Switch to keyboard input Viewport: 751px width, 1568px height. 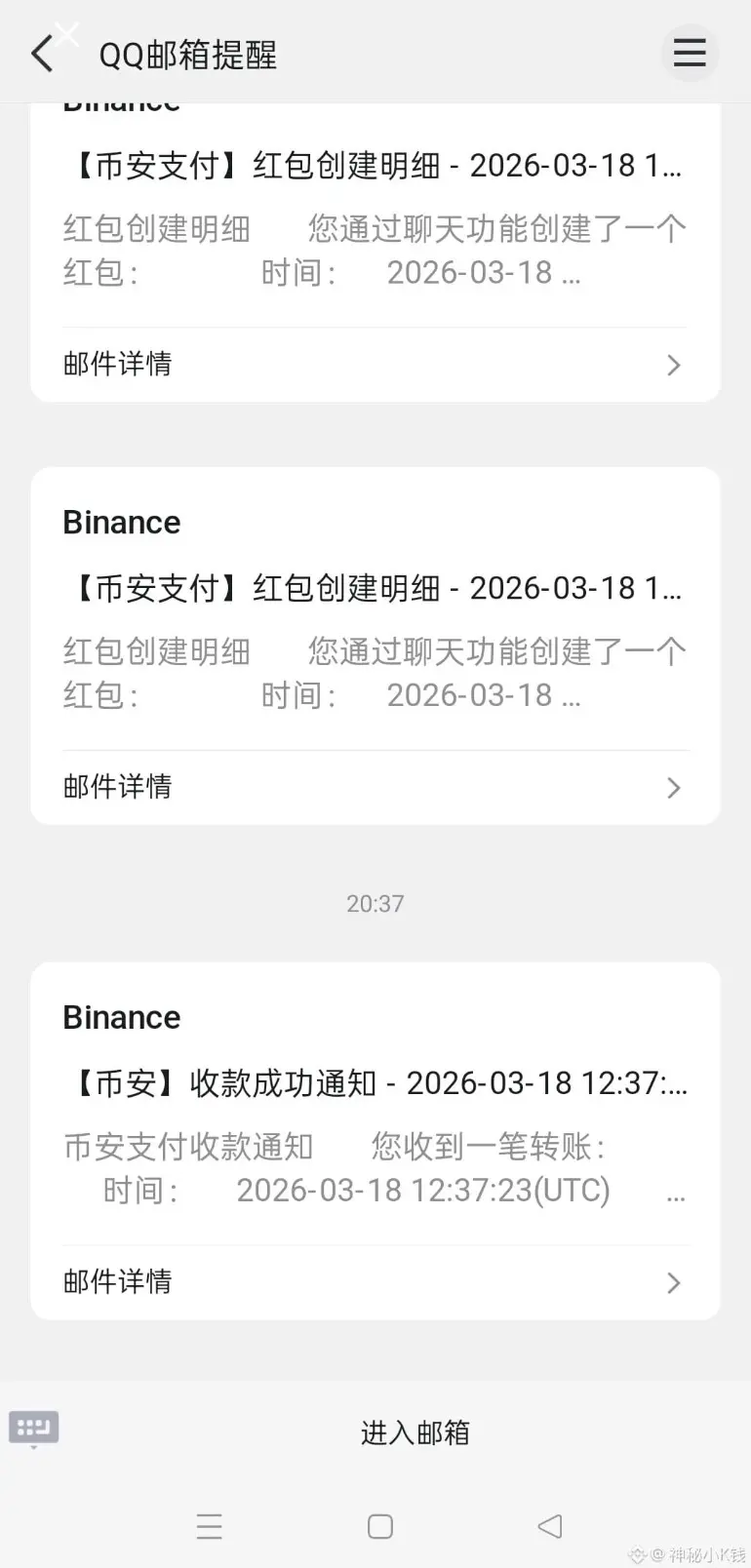coord(34,1430)
